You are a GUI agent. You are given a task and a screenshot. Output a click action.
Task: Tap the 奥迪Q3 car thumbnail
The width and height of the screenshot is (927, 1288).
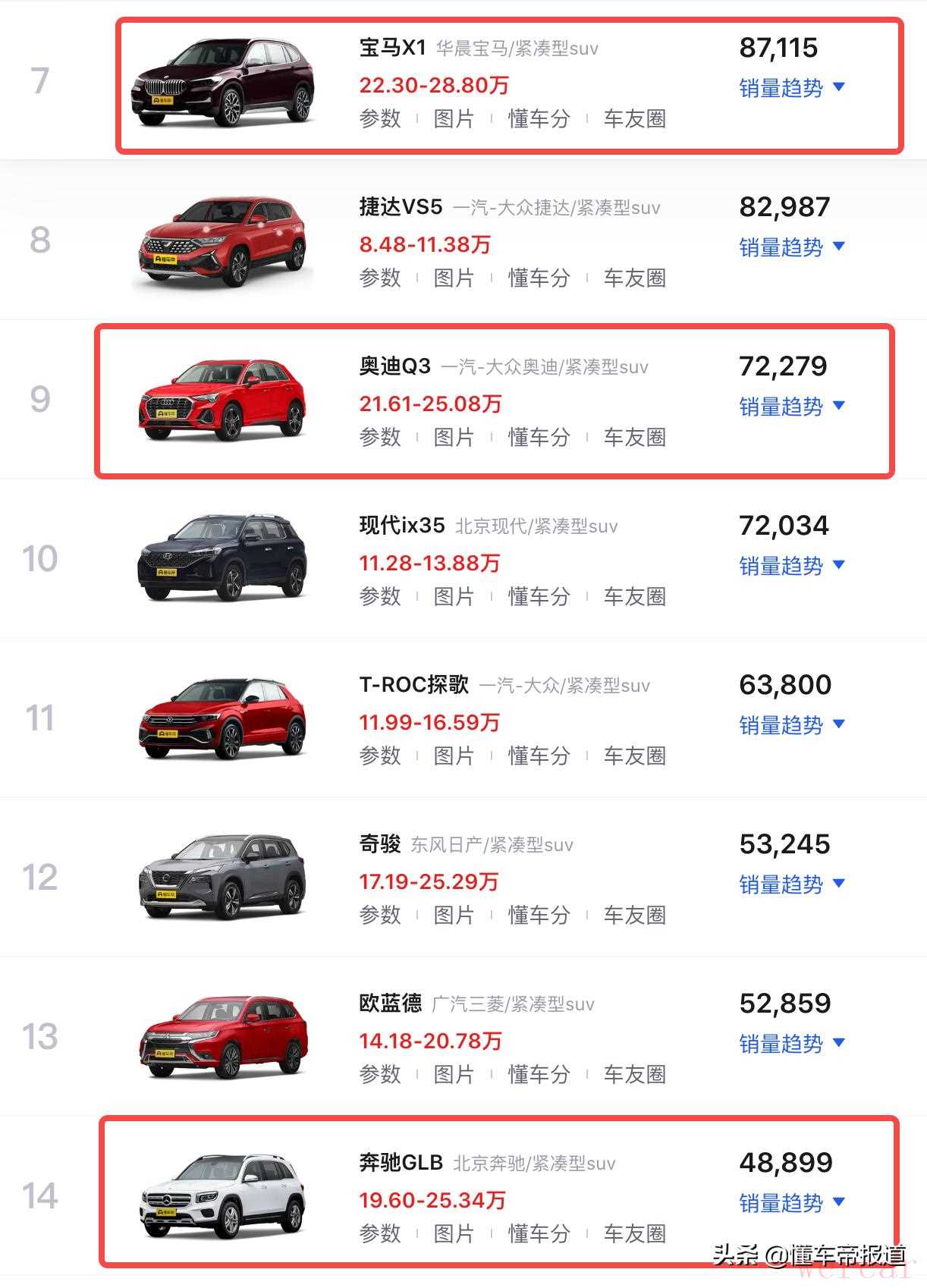pyautogui.click(x=223, y=400)
